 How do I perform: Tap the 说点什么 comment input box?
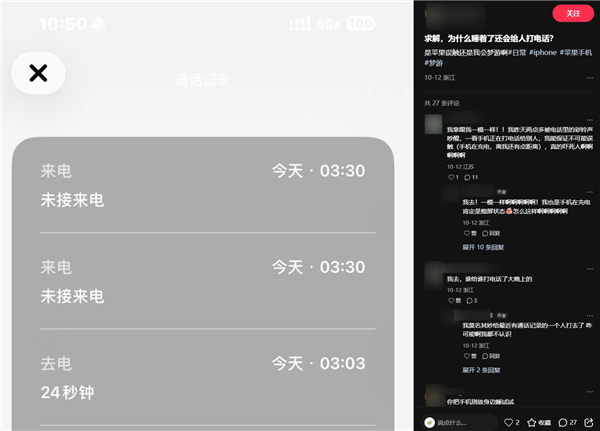tap(456, 422)
